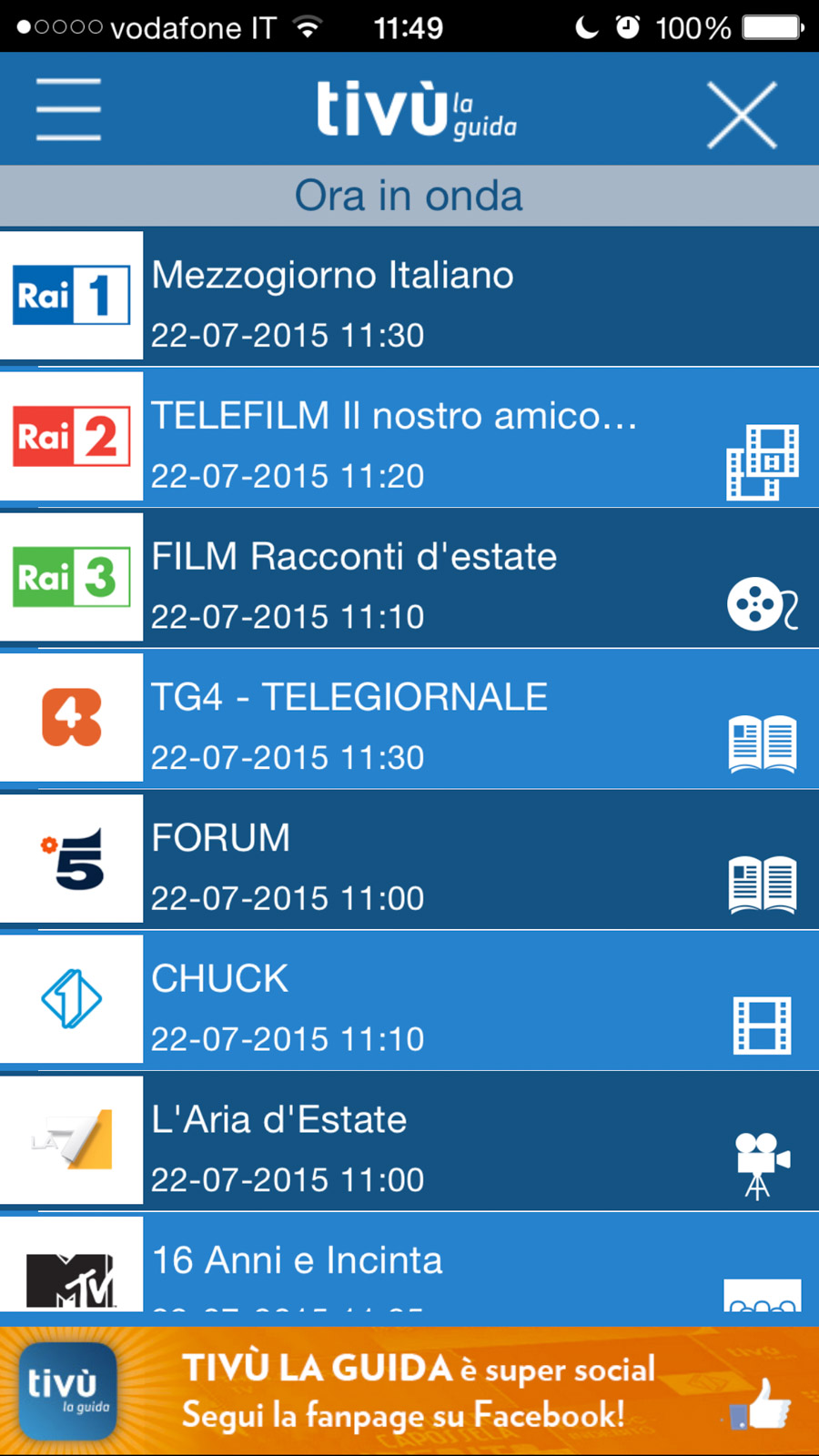Show FORUM program on Canale 5
This screenshot has height=1456, width=819.
(x=409, y=862)
